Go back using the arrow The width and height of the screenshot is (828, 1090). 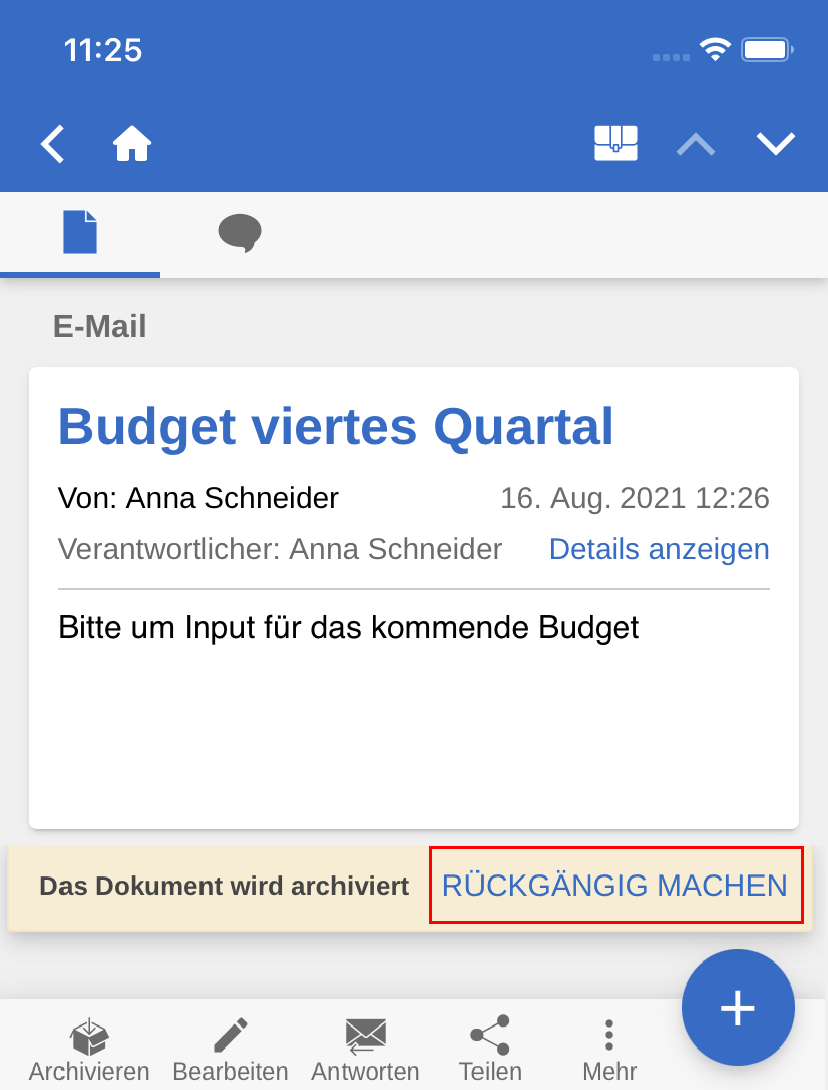53,144
